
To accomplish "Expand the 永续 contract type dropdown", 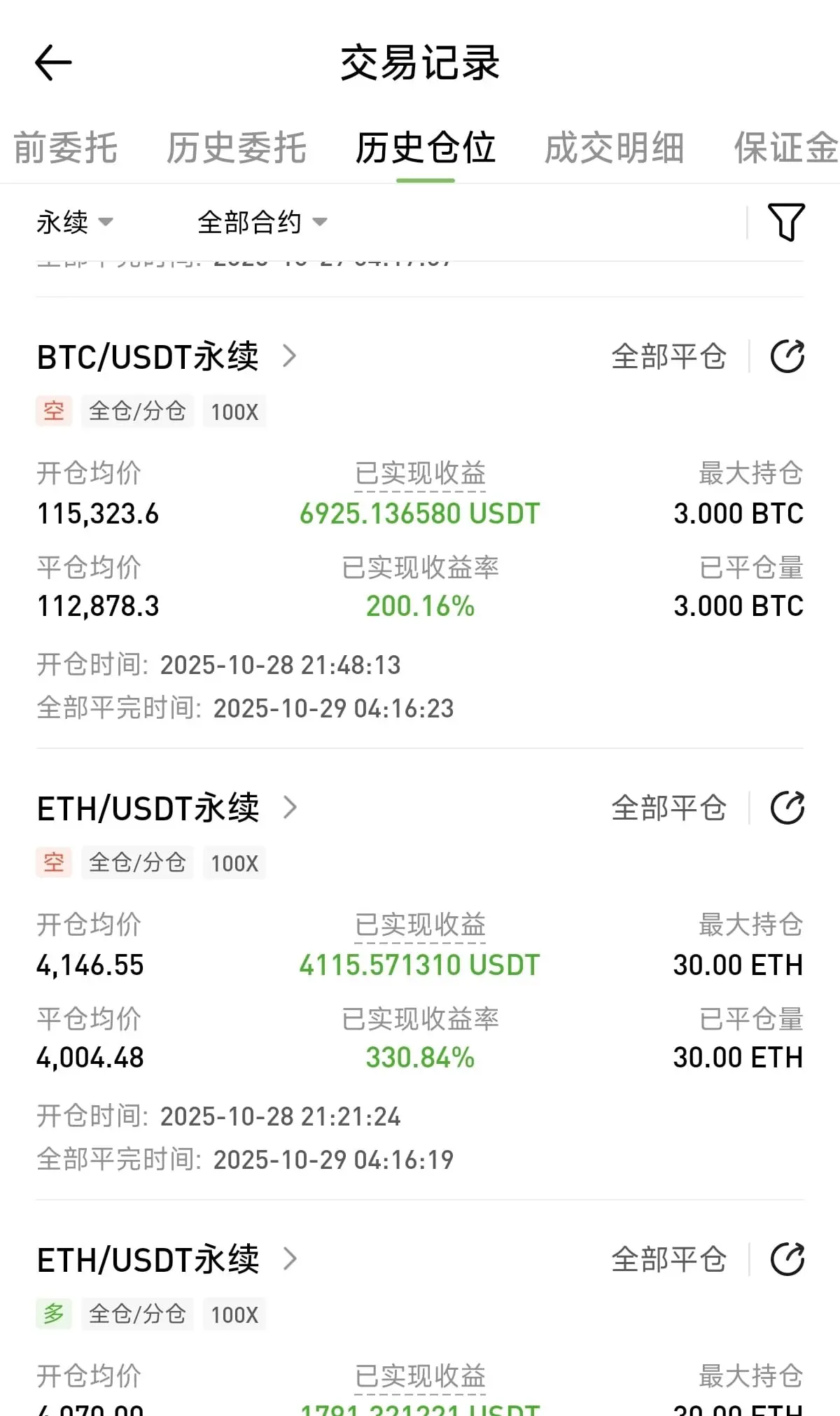I will click(74, 223).
